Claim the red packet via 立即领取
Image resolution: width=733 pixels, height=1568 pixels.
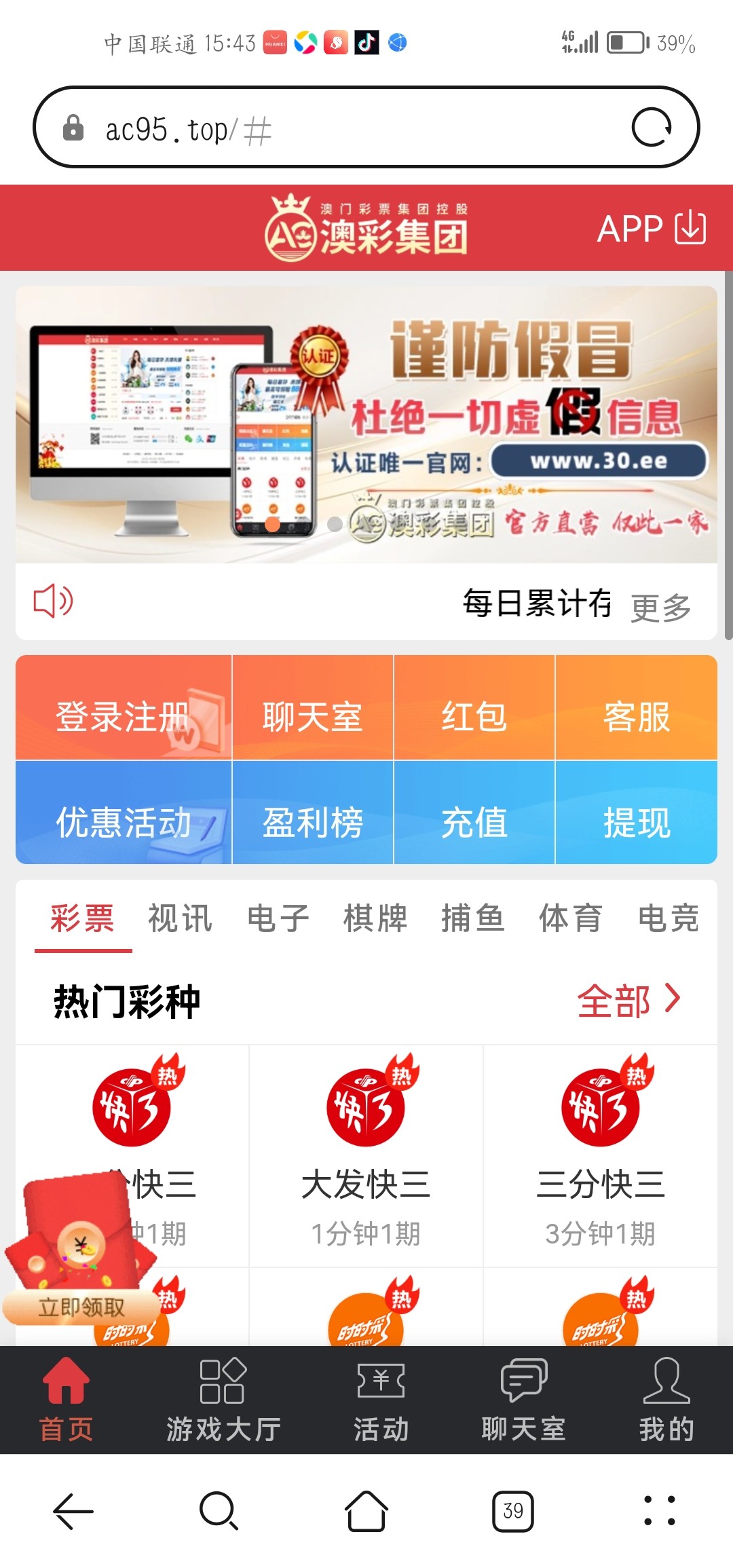click(x=80, y=1307)
